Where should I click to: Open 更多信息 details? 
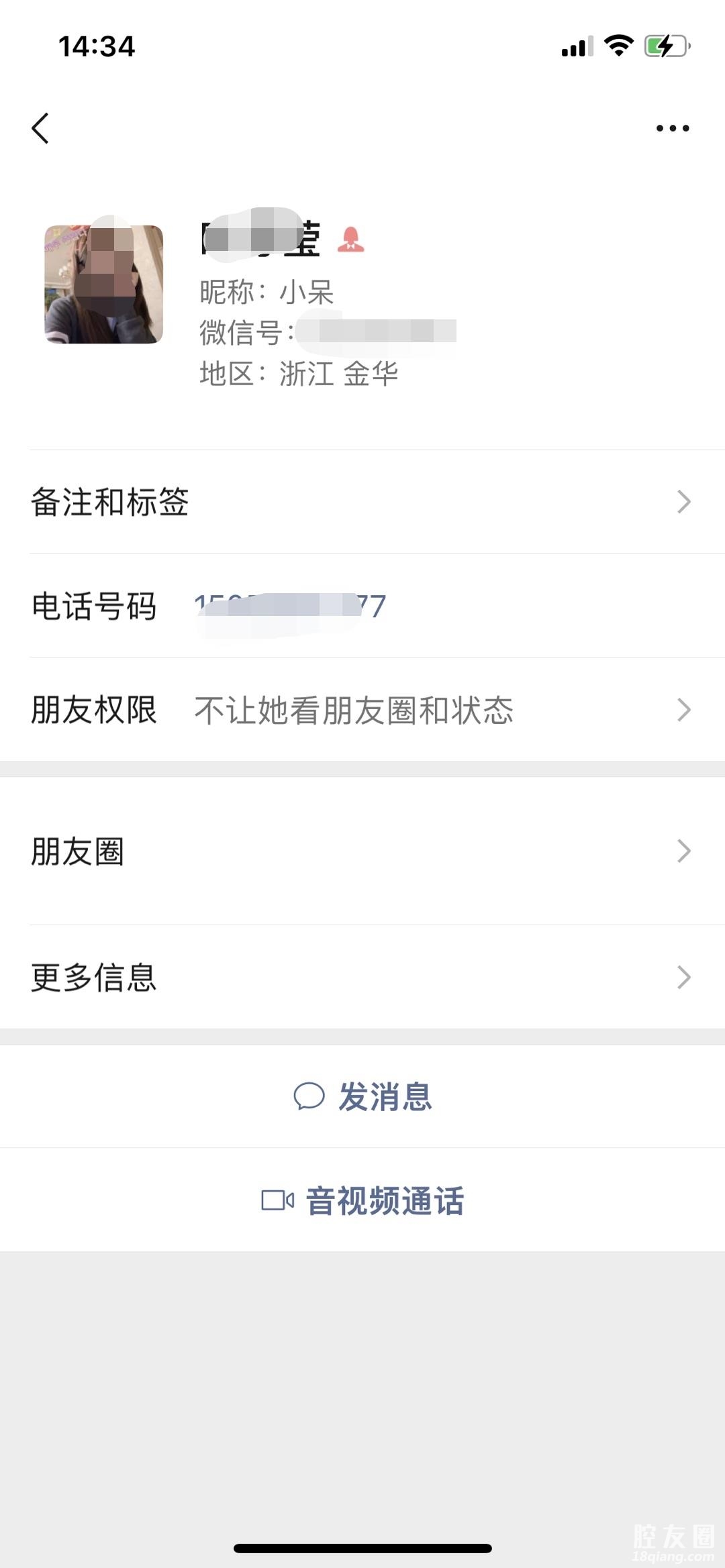coord(362,978)
